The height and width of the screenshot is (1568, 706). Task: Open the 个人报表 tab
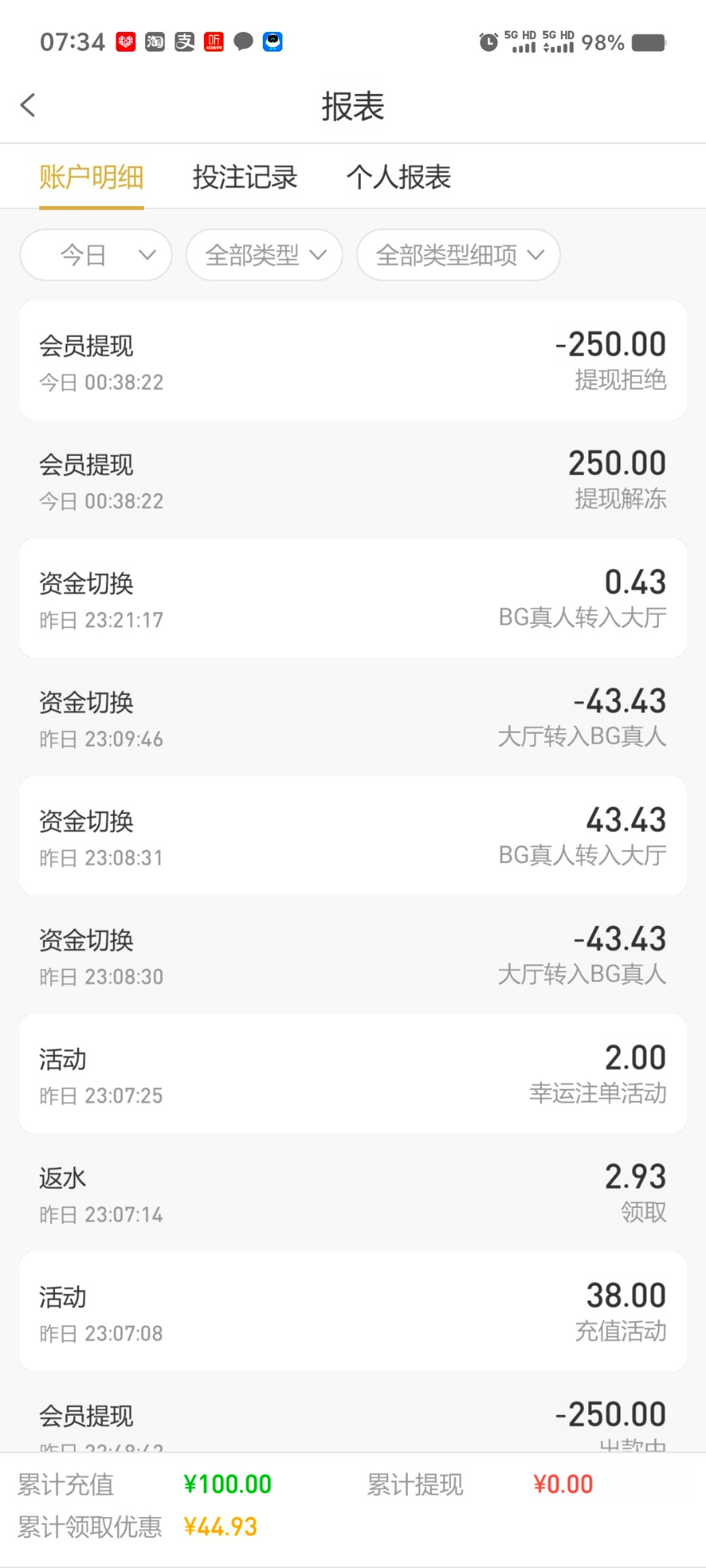pos(399,177)
